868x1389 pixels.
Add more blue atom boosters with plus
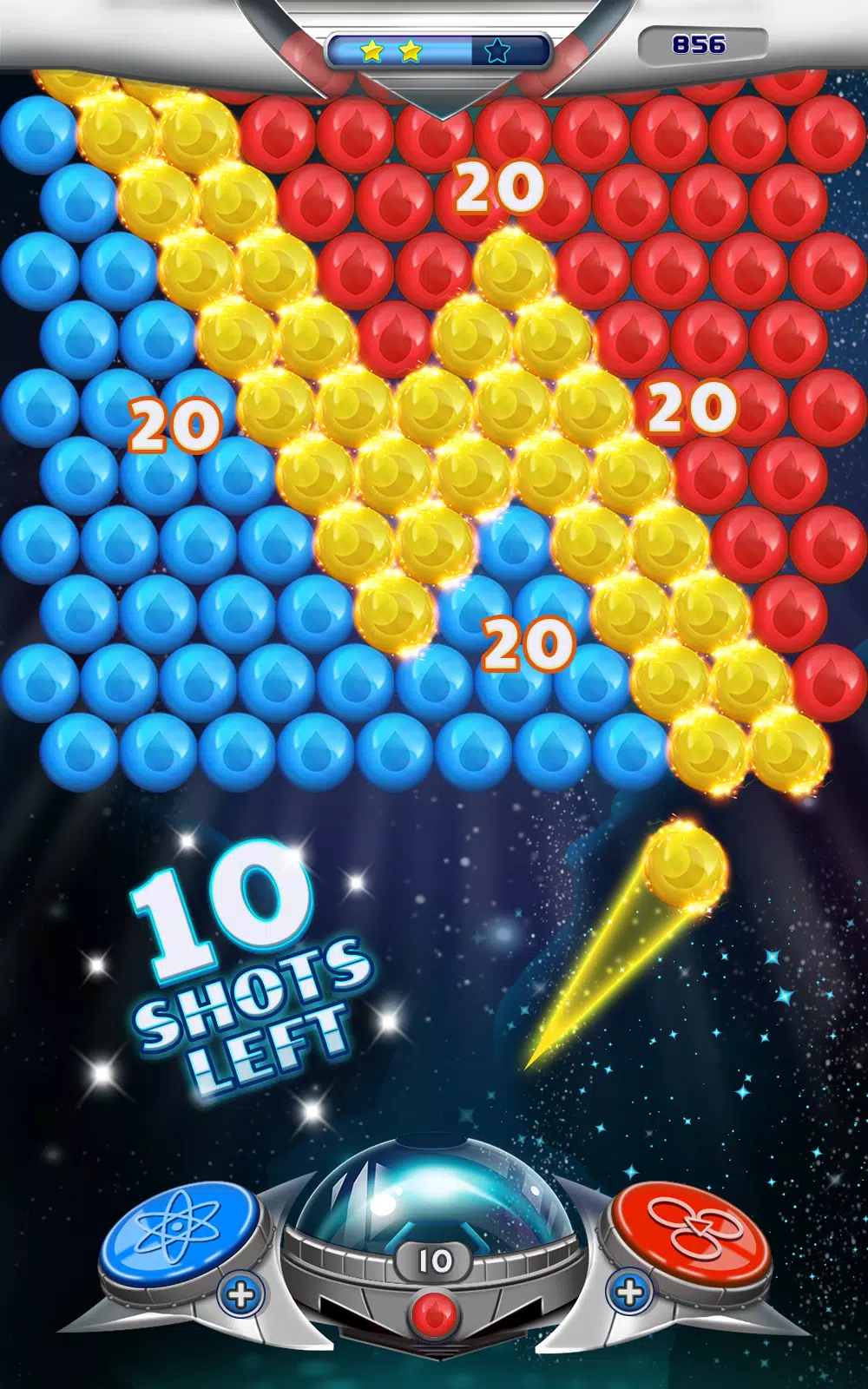click(x=240, y=1294)
